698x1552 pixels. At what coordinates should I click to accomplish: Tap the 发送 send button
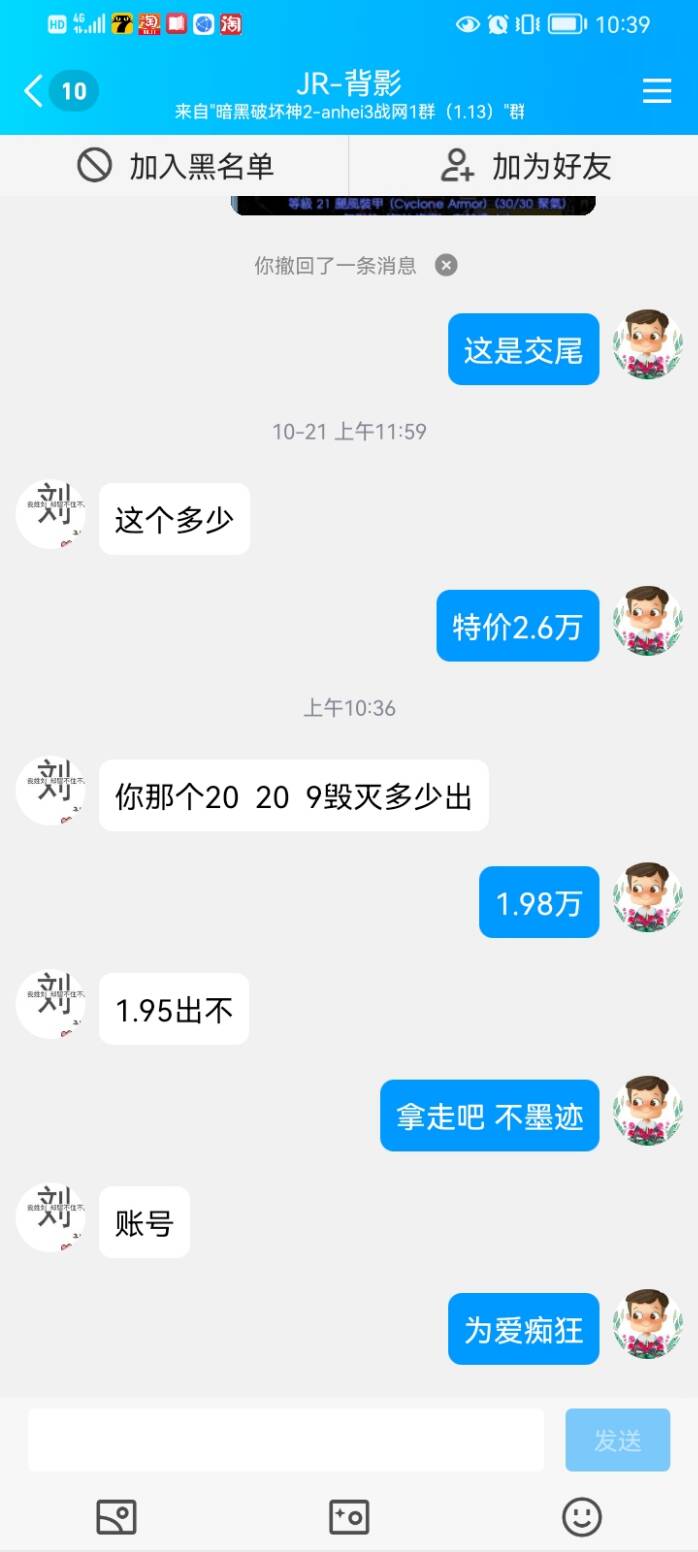pyautogui.click(x=617, y=1440)
